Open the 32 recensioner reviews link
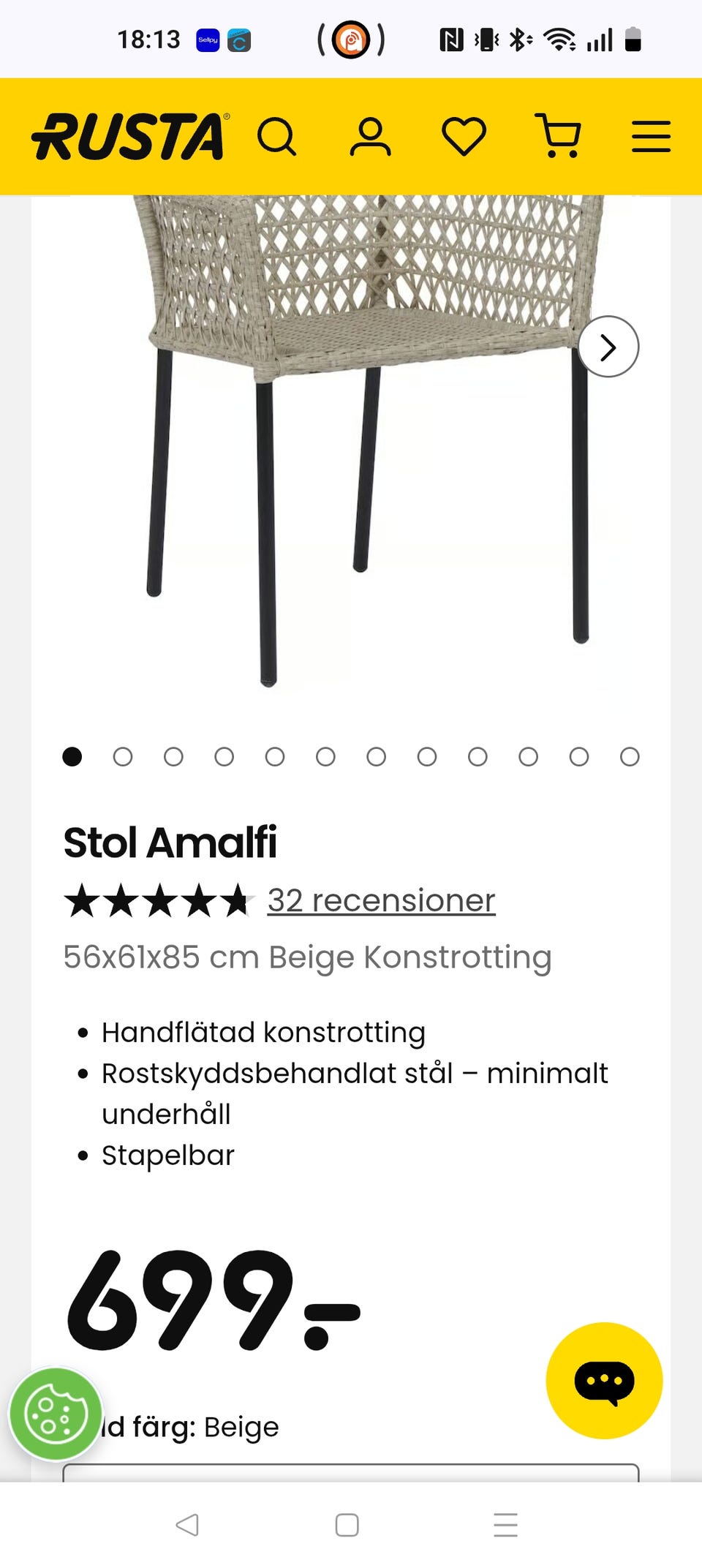Image resolution: width=702 pixels, height=1568 pixels. [x=380, y=900]
